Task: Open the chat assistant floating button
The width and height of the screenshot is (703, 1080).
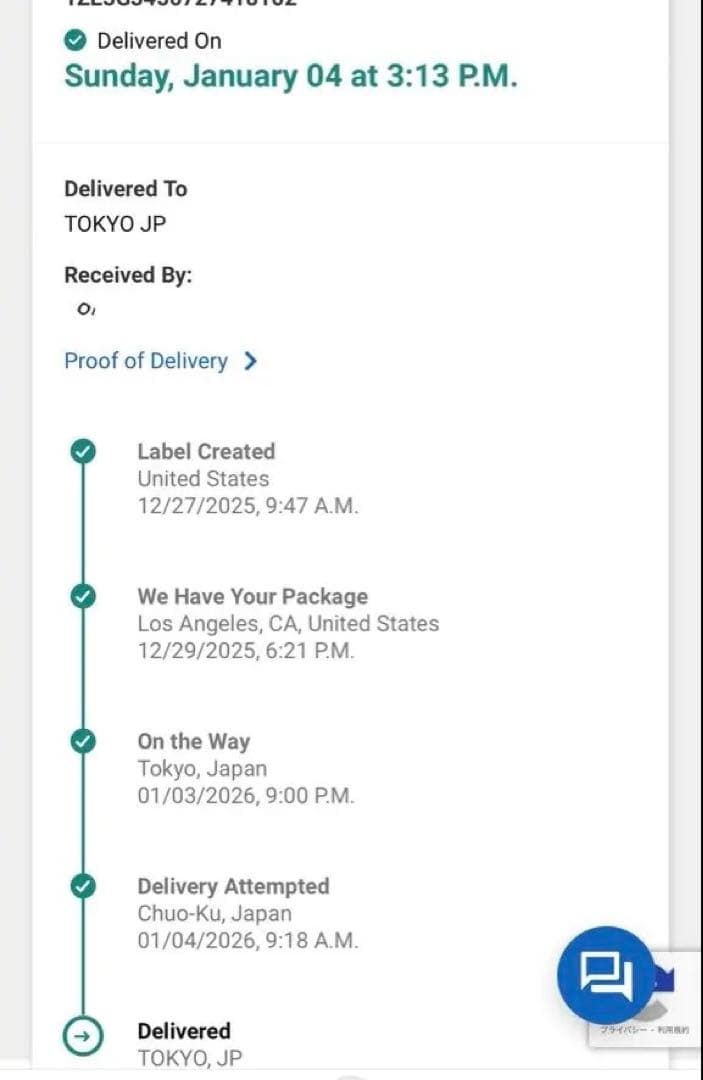Action: [605, 975]
